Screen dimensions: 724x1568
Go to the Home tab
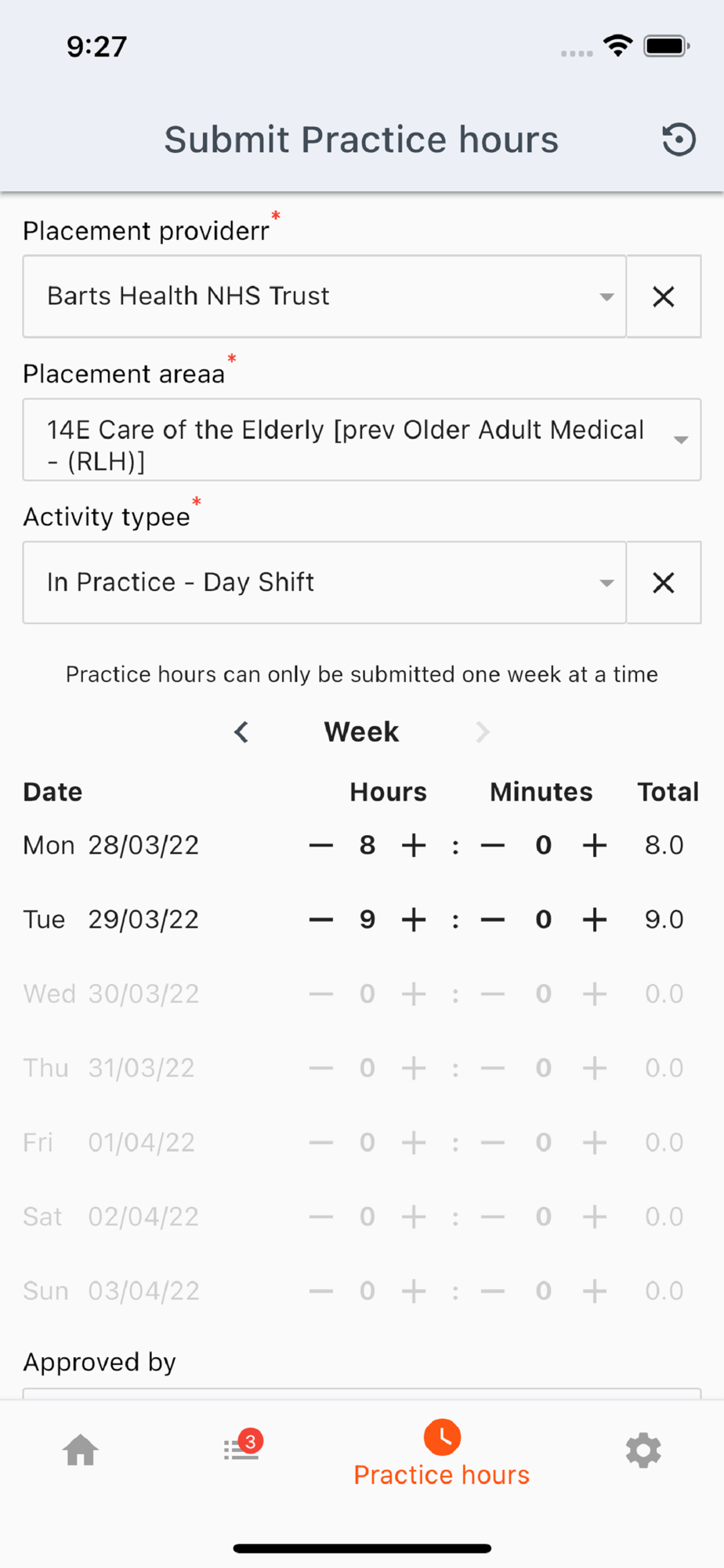(81, 1450)
